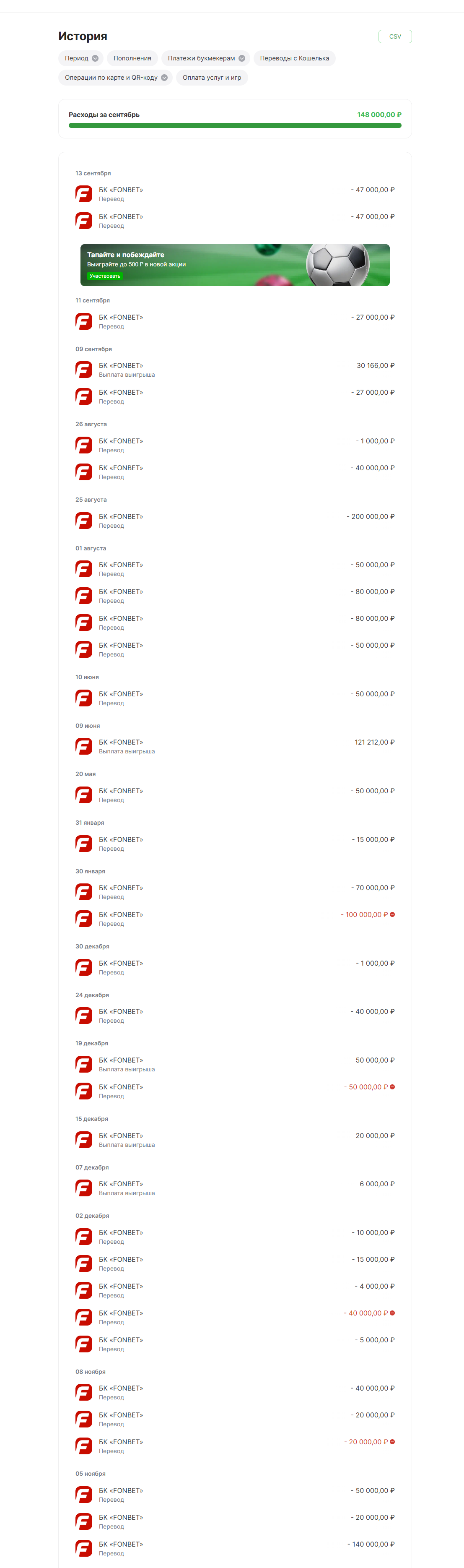The image size is (464, 1568).
Task: Open the Период filter dropdown
Action: click(x=81, y=58)
